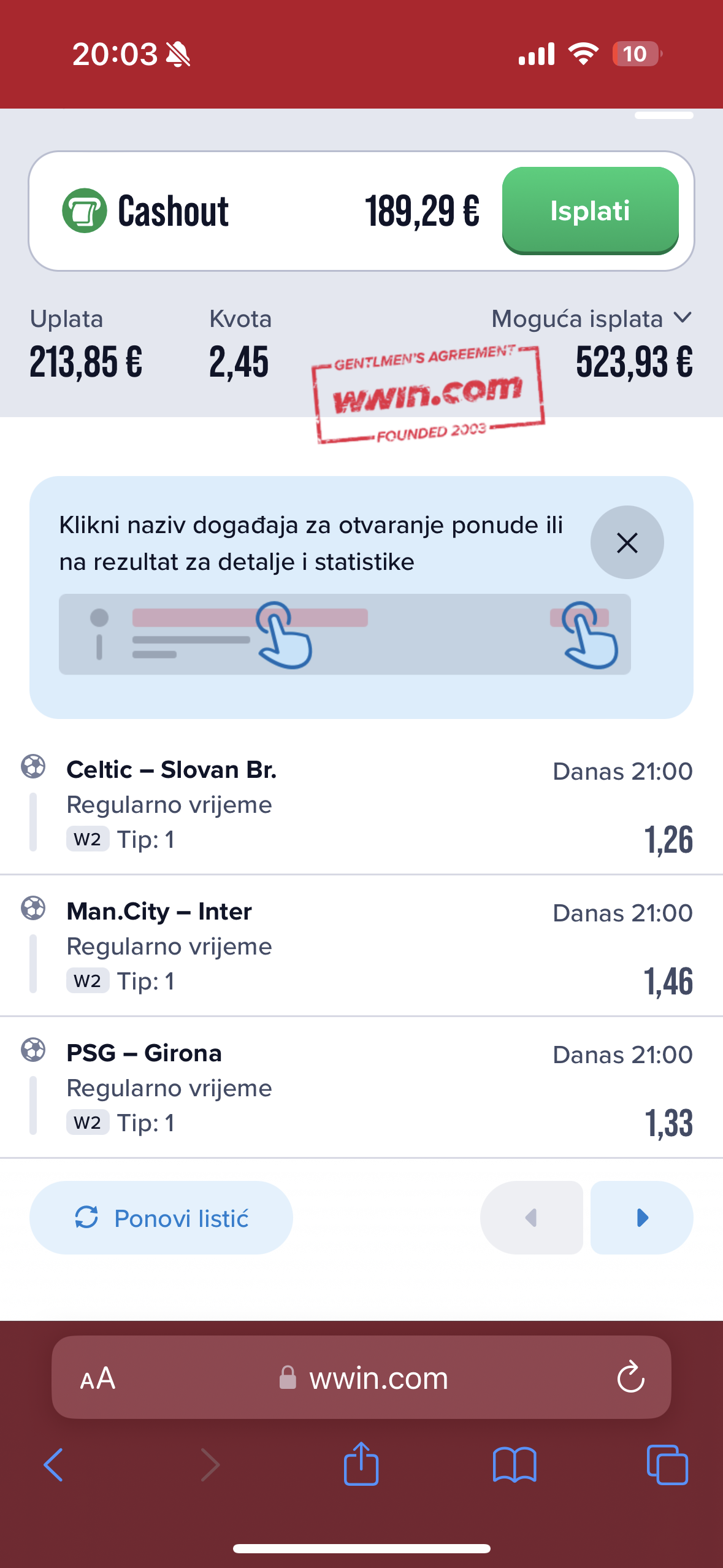Open Safari bookmarks

tap(514, 1465)
